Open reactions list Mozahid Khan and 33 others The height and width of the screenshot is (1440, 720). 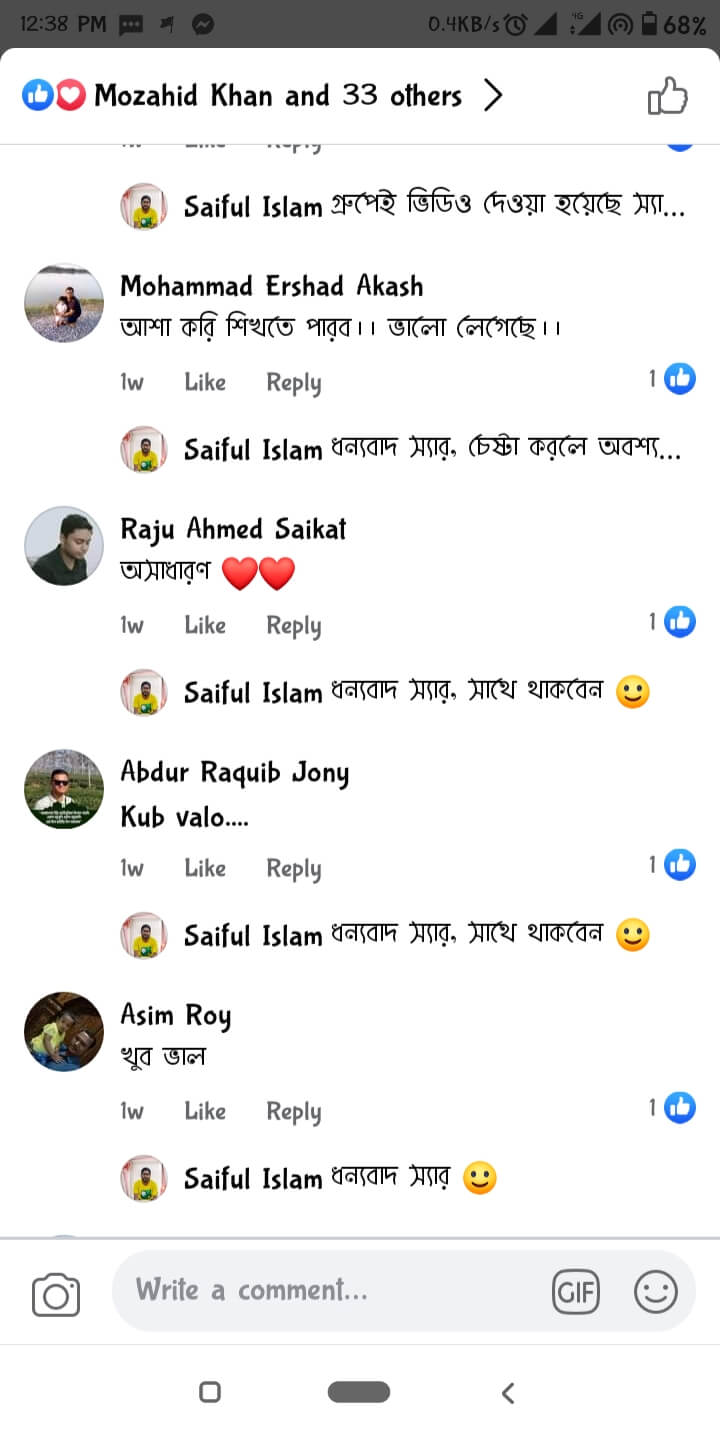click(x=262, y=96)
